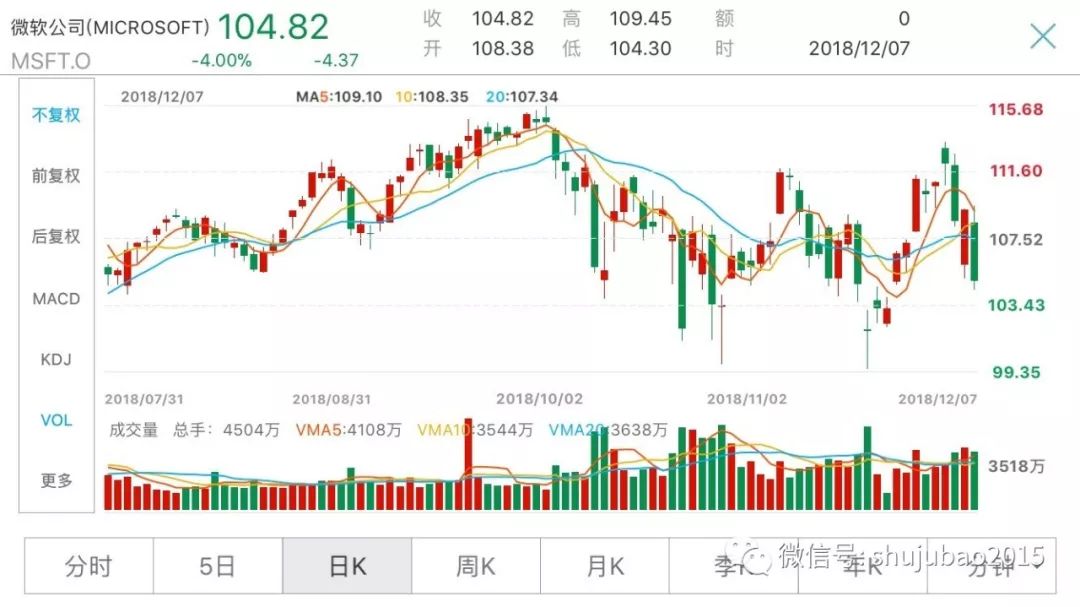Switch to 年K chart
This screenshot has width=1080, height=607.
click(862, 566)
